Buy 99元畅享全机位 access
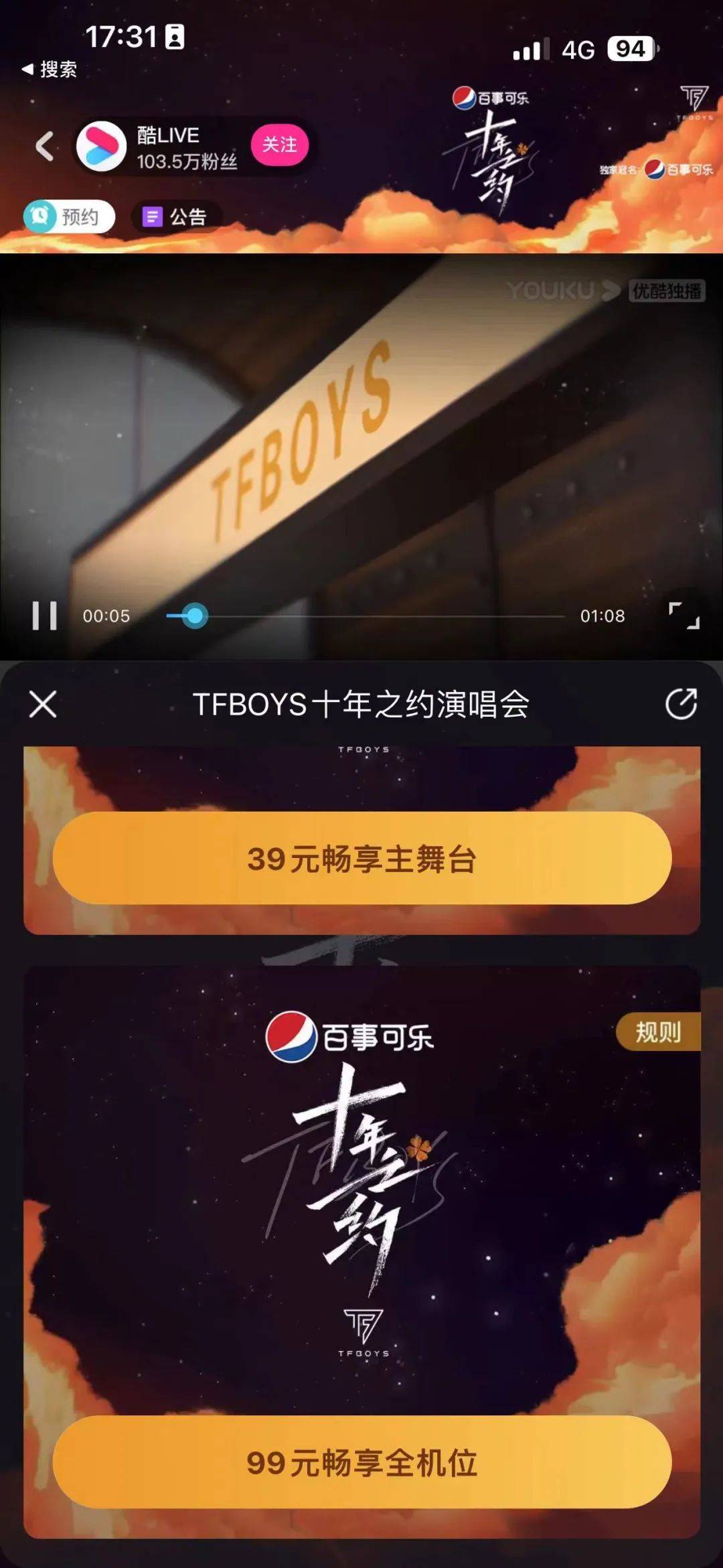Viewport: 723px width, 1568px height. (x=361, y=1463)
